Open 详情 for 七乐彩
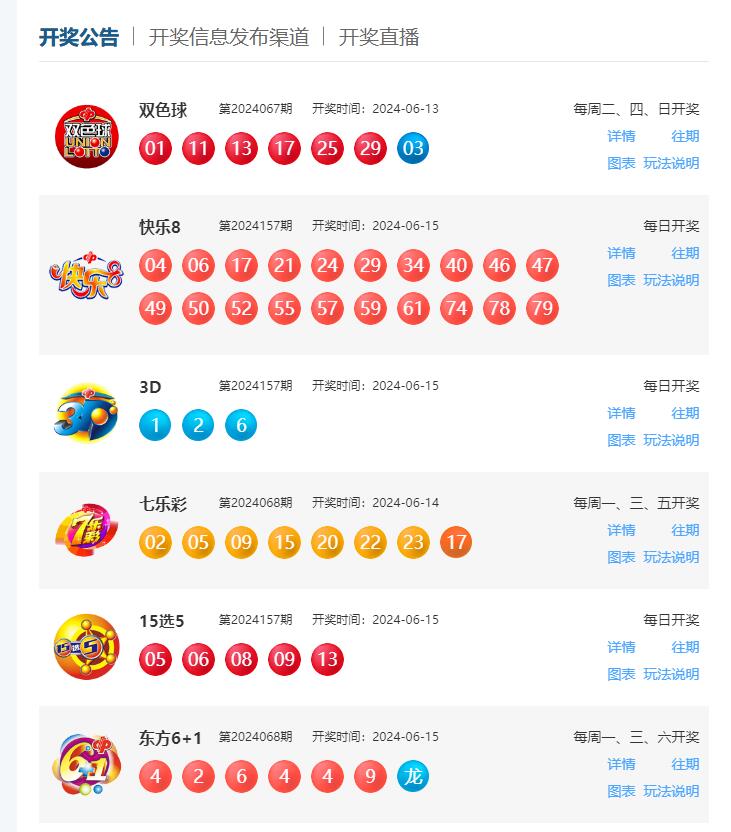Image resolution: width=731 pixels, height=832 pixels. coord(621,530)
